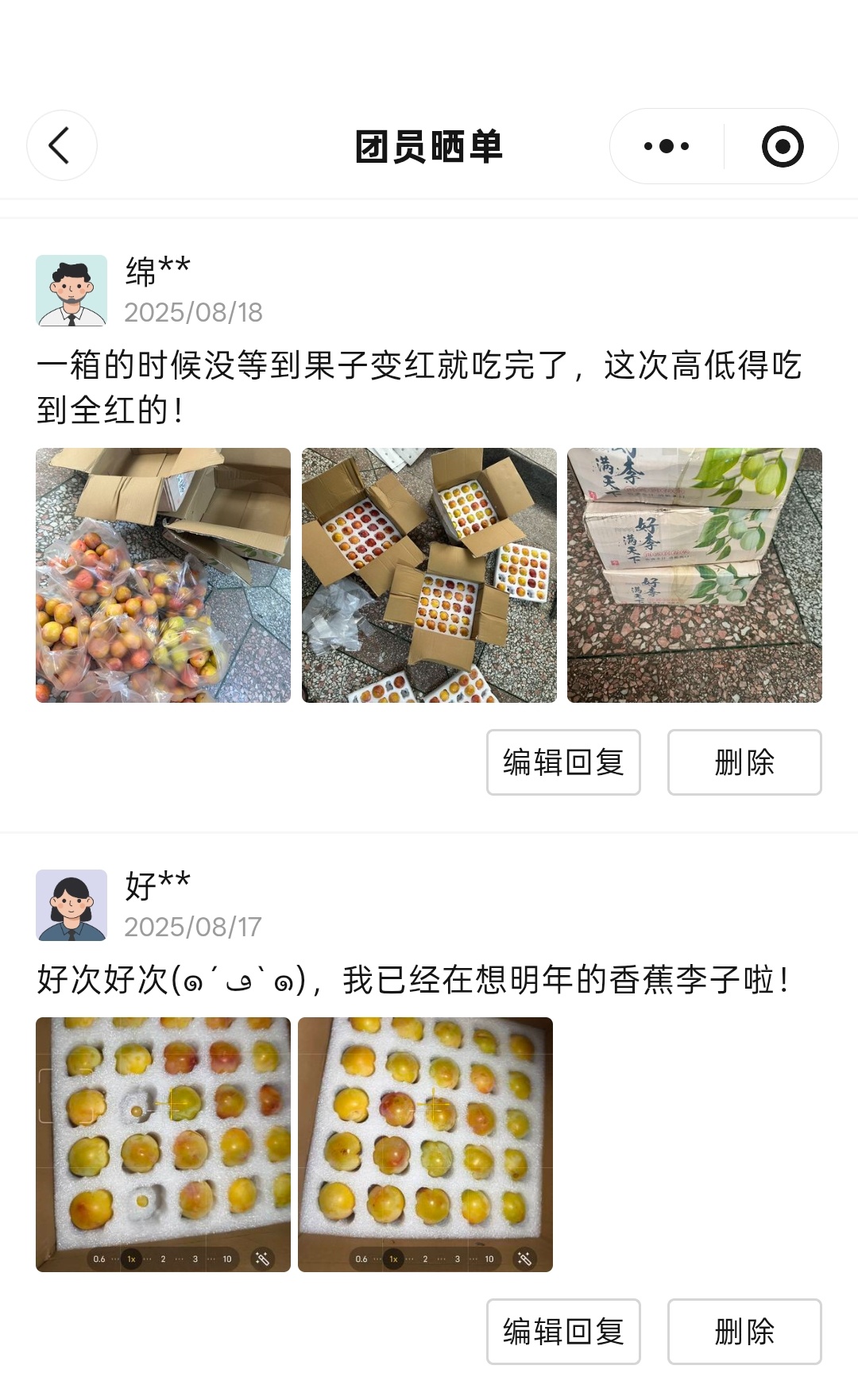Open the mini program three-dot menu
Screen dimensions: 858x1400
point(667,146)
